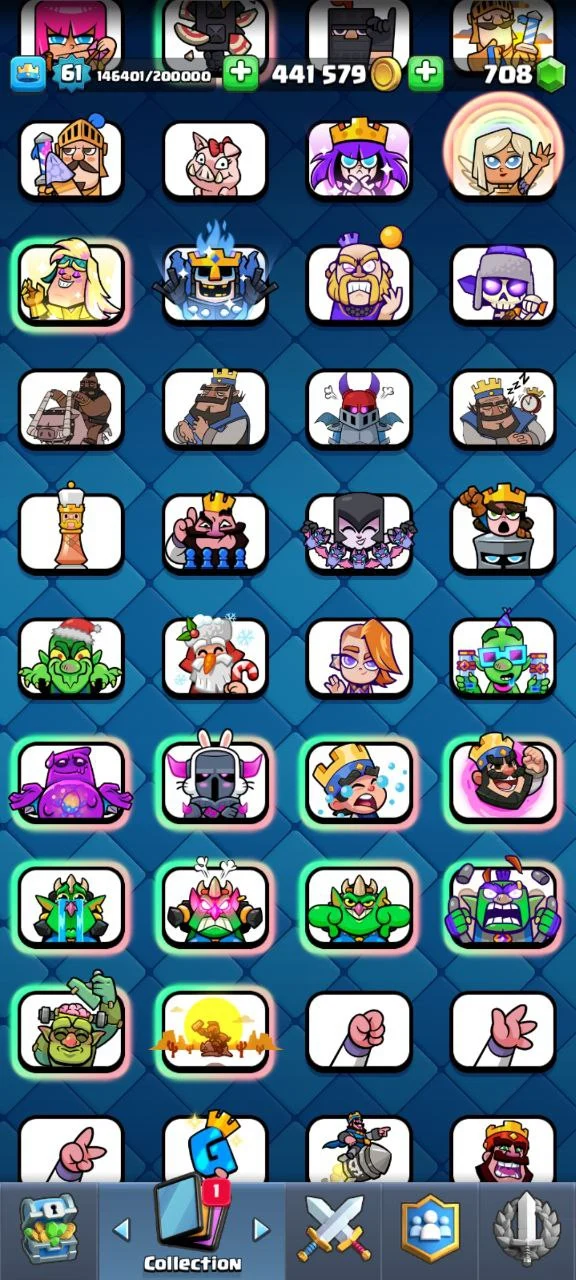Switch to the Battle tab with crossed swords
576x1280 pixels.
[x=335, y=1228]
